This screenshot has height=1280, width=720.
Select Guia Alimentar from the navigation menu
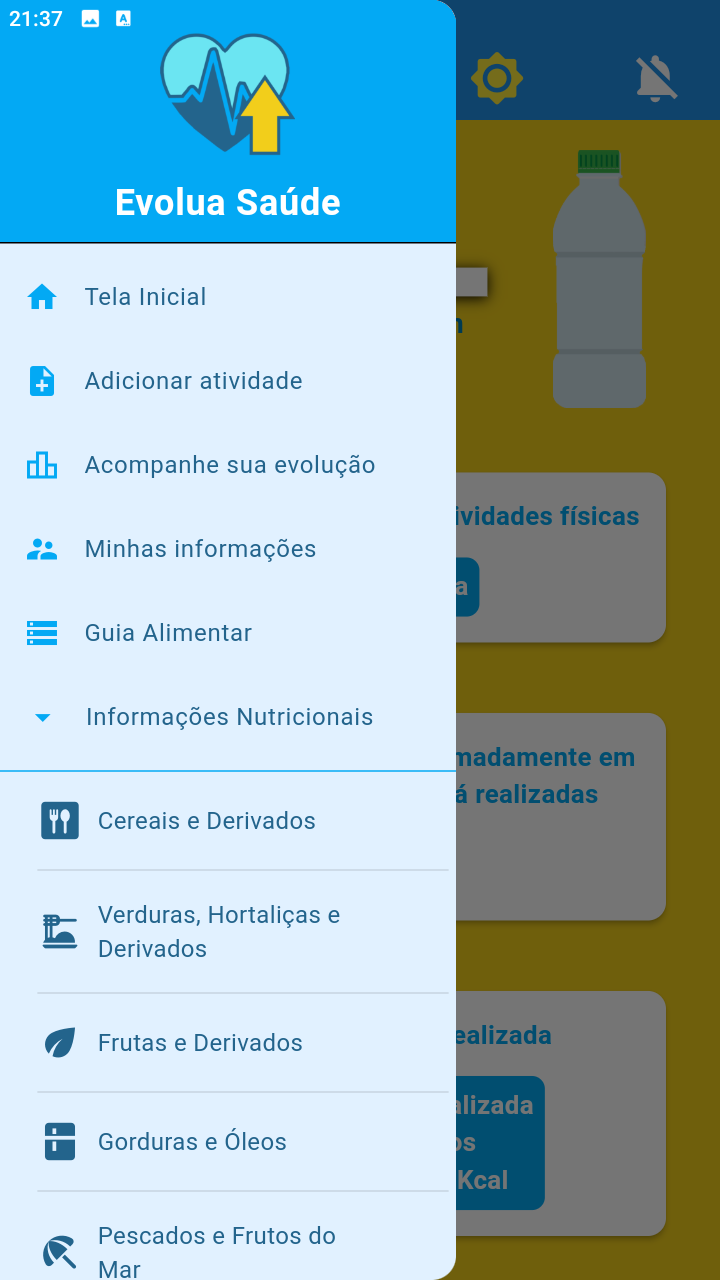pyautogui.click(x=168, y=632)
